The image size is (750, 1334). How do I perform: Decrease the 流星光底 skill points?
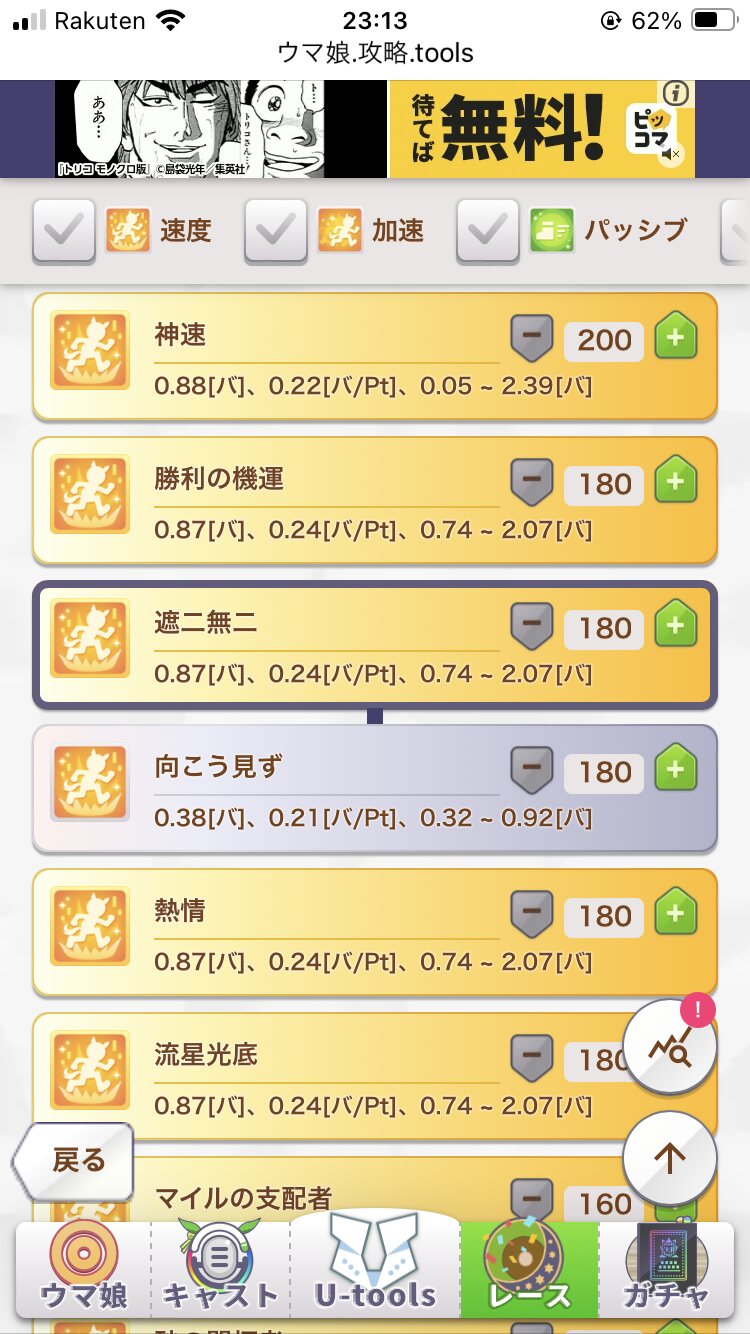click(532, 1059)
